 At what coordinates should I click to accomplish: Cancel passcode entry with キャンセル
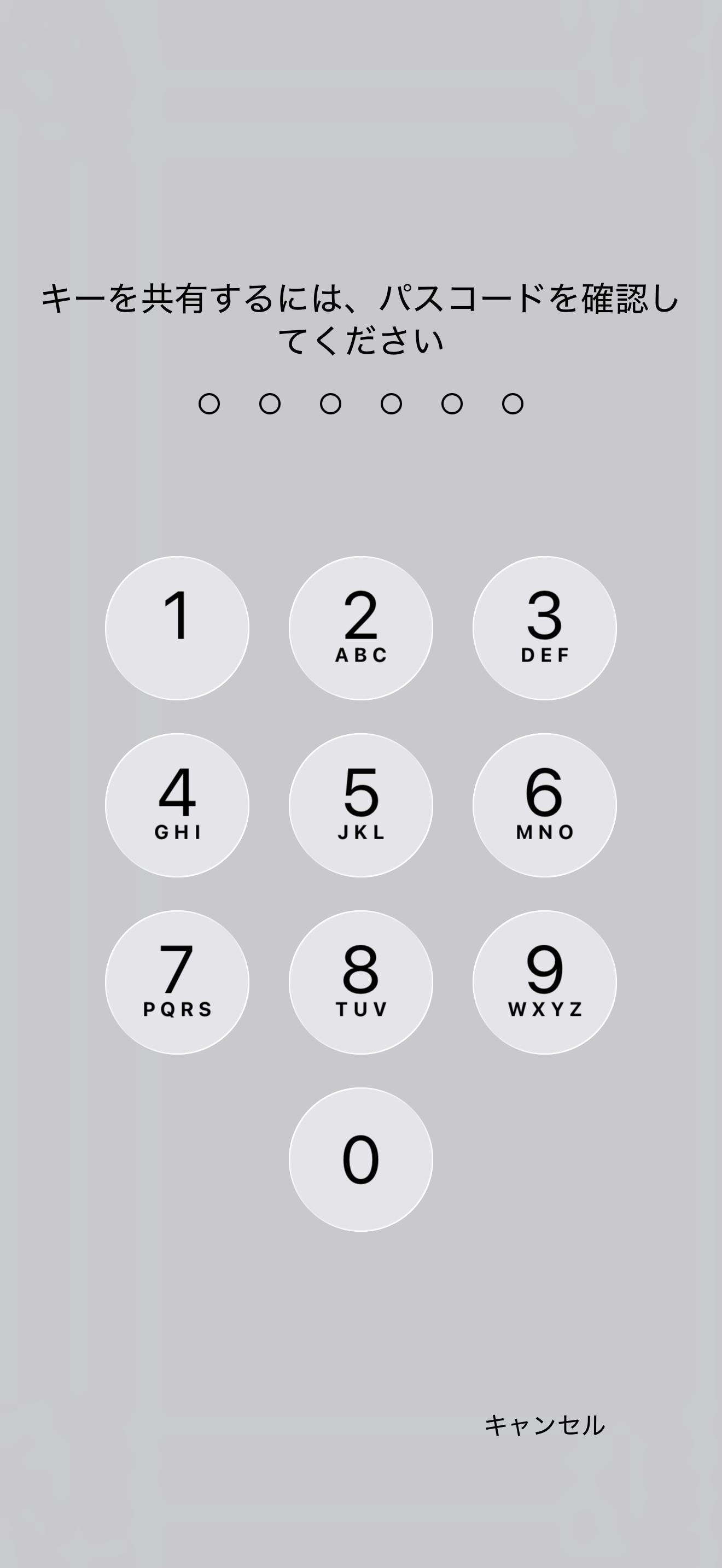(544, 1425)
